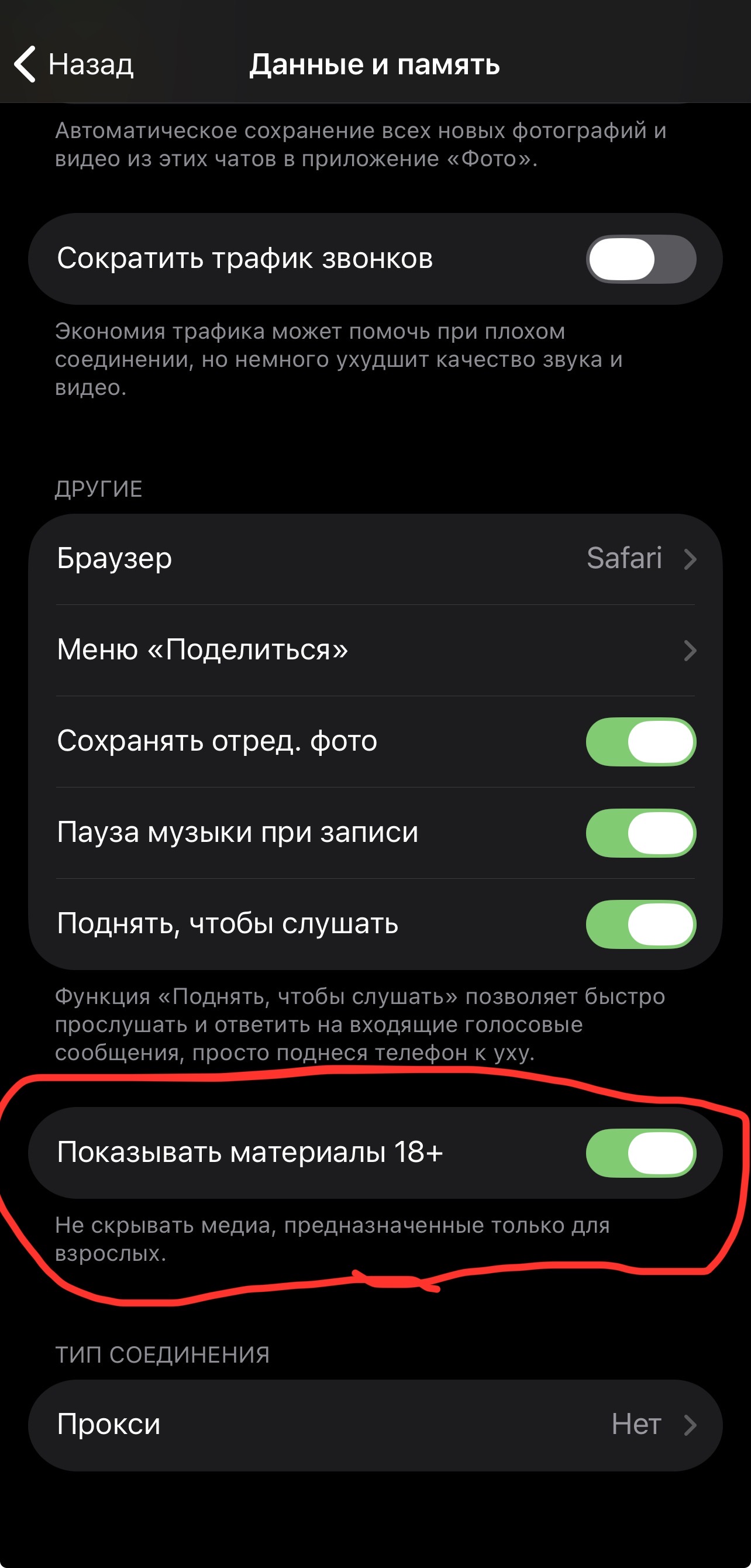Disable Пауза музыки при записи
This screenshot has width=751, height=1568.
[641, 833]
